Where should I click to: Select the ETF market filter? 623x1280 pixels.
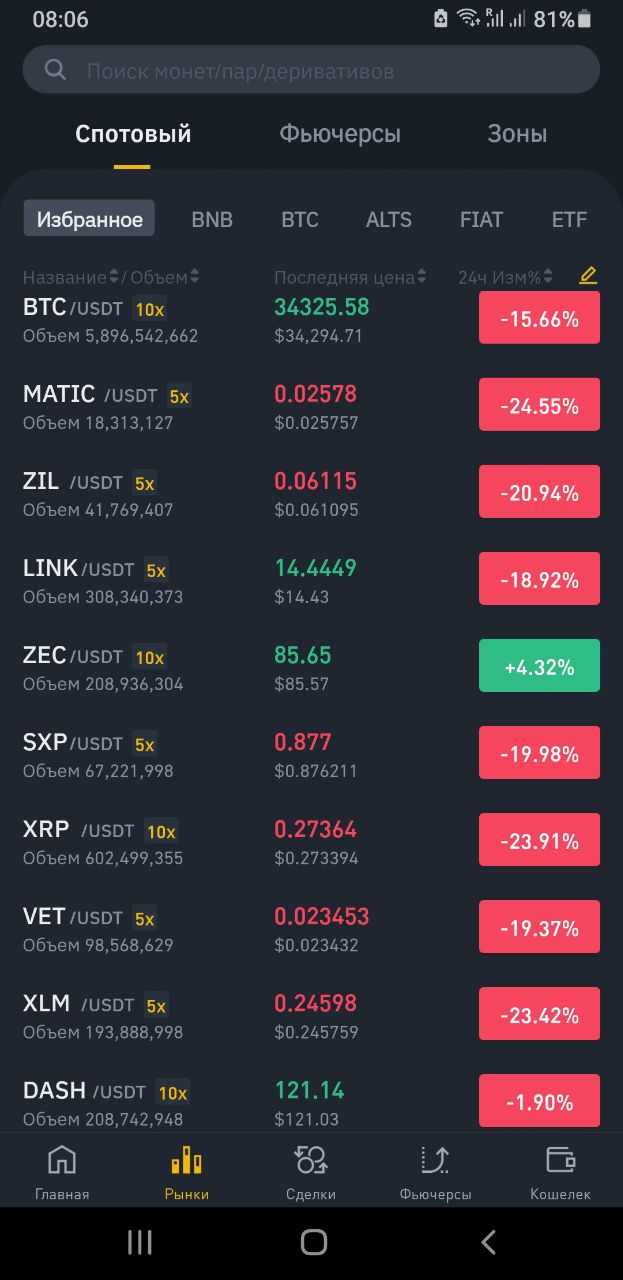(x=570, y=219)
